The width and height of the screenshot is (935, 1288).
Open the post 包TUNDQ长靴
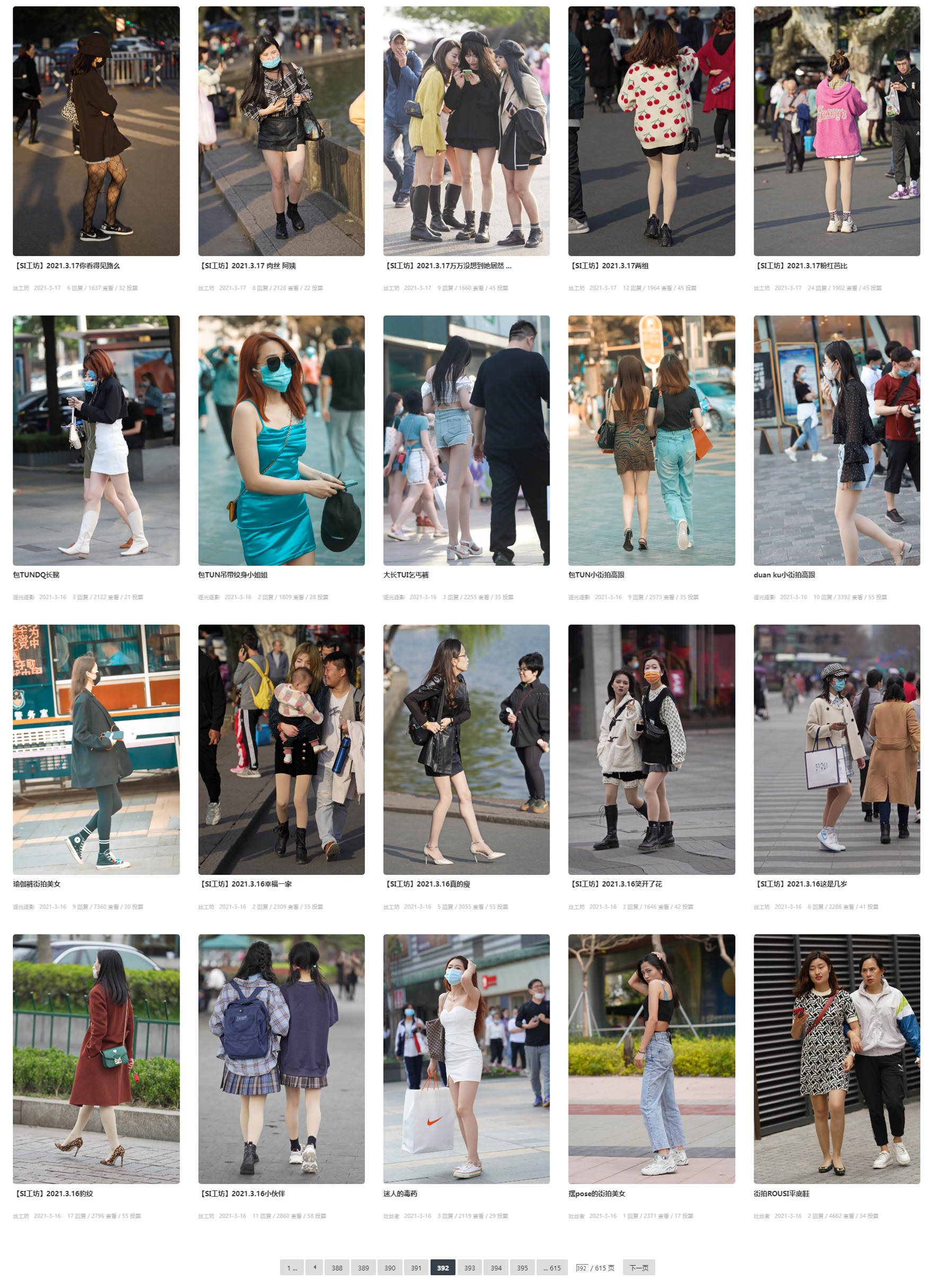click(x=36, y=574)
